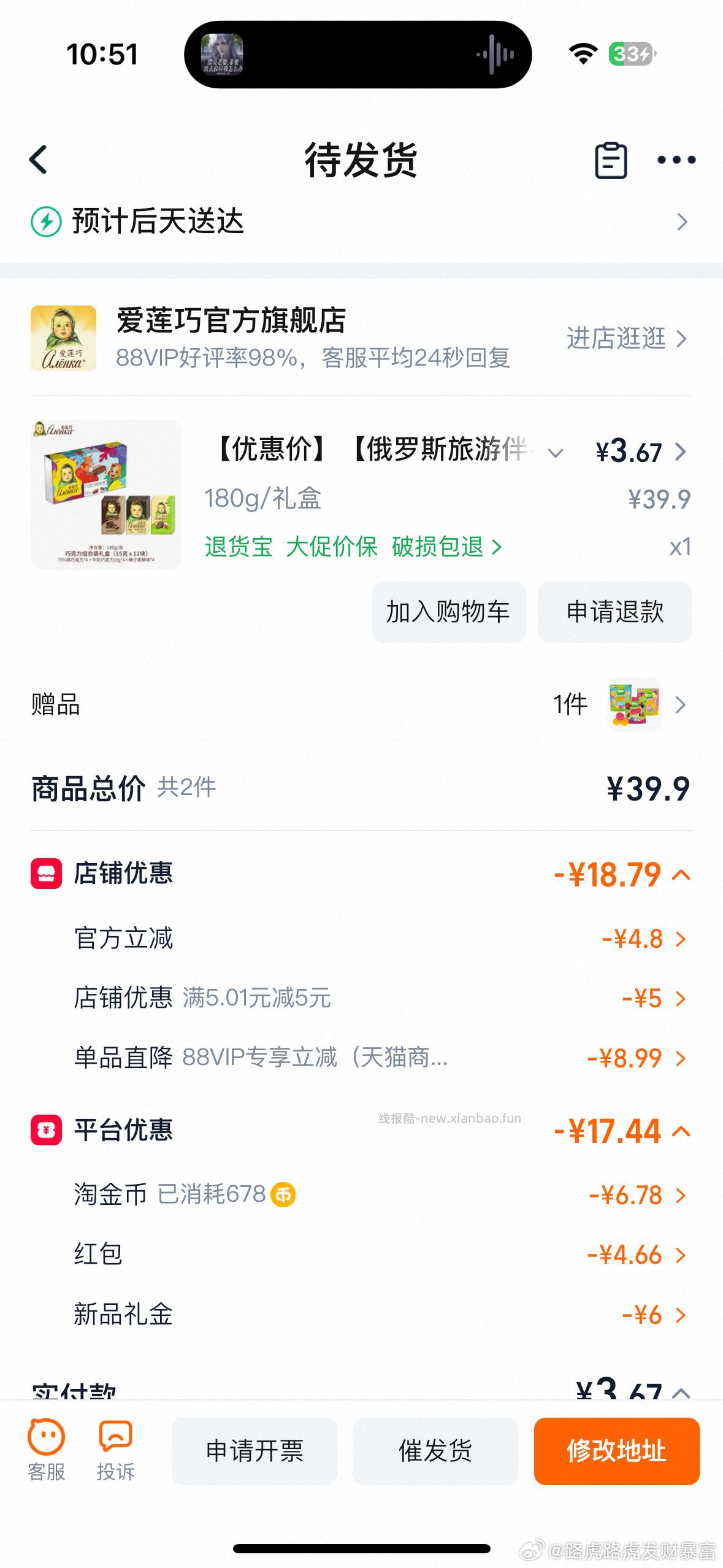Check the 淘金币 deduction details

pos(637,1195)
